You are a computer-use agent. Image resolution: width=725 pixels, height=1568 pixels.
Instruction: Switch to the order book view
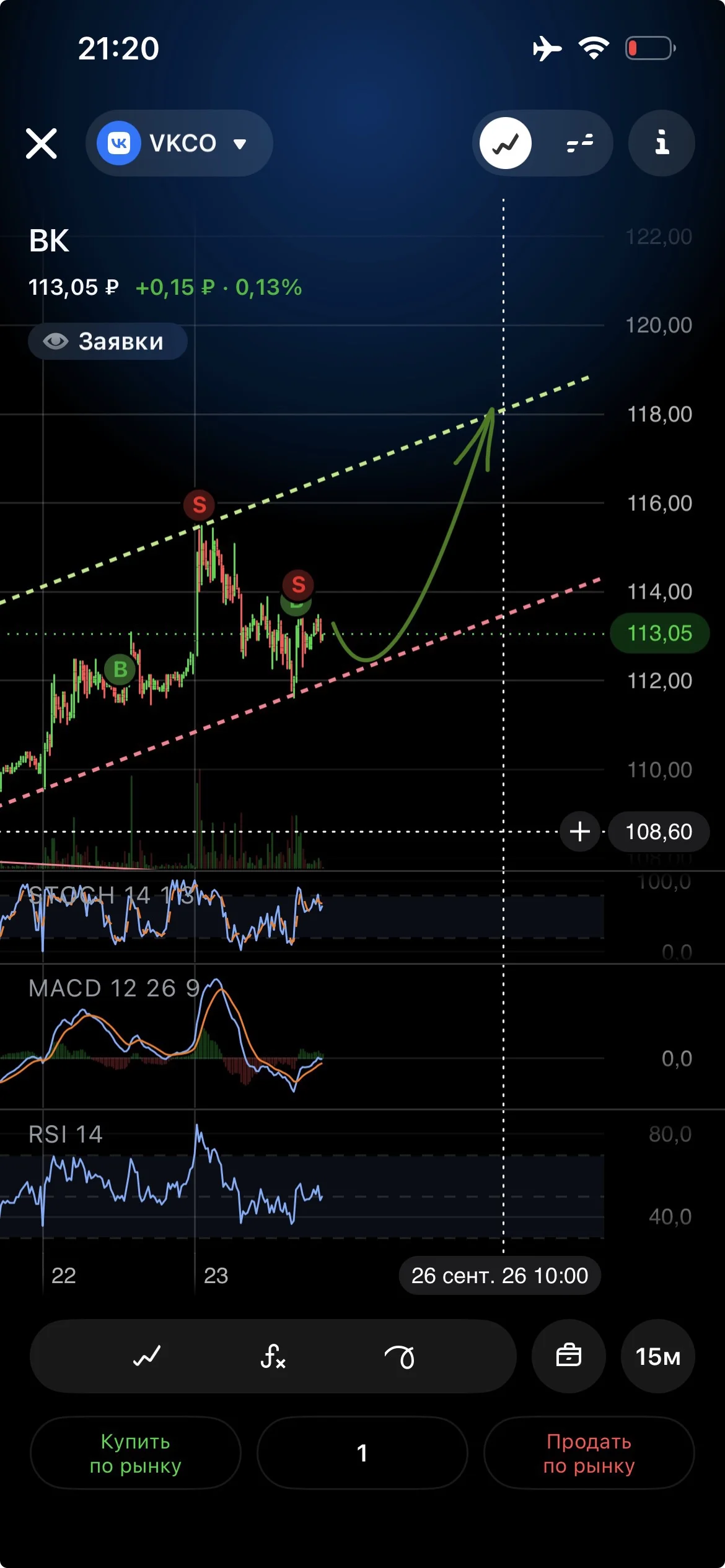(x=580, y=143)
